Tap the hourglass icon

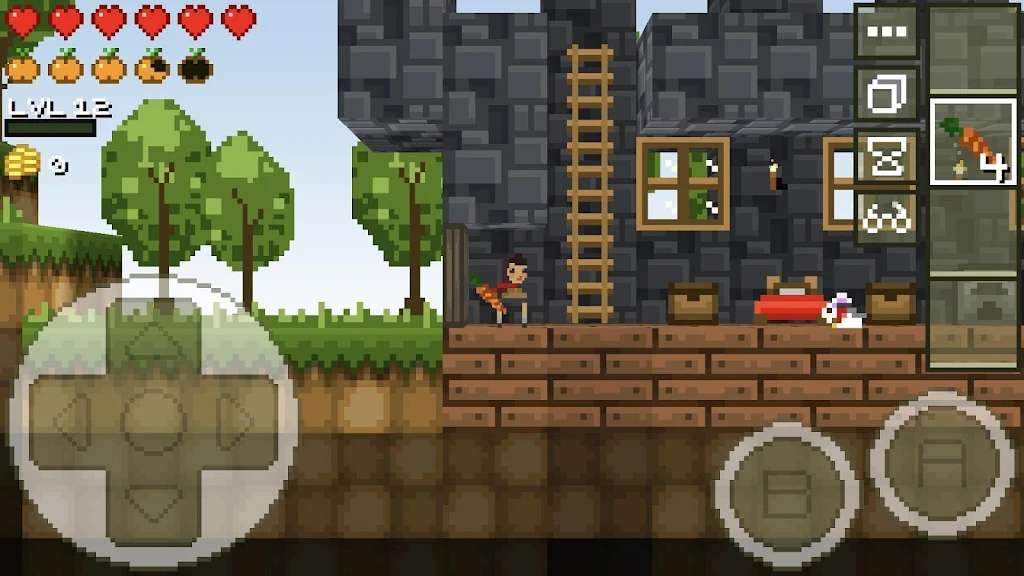(x=886, y=157)
